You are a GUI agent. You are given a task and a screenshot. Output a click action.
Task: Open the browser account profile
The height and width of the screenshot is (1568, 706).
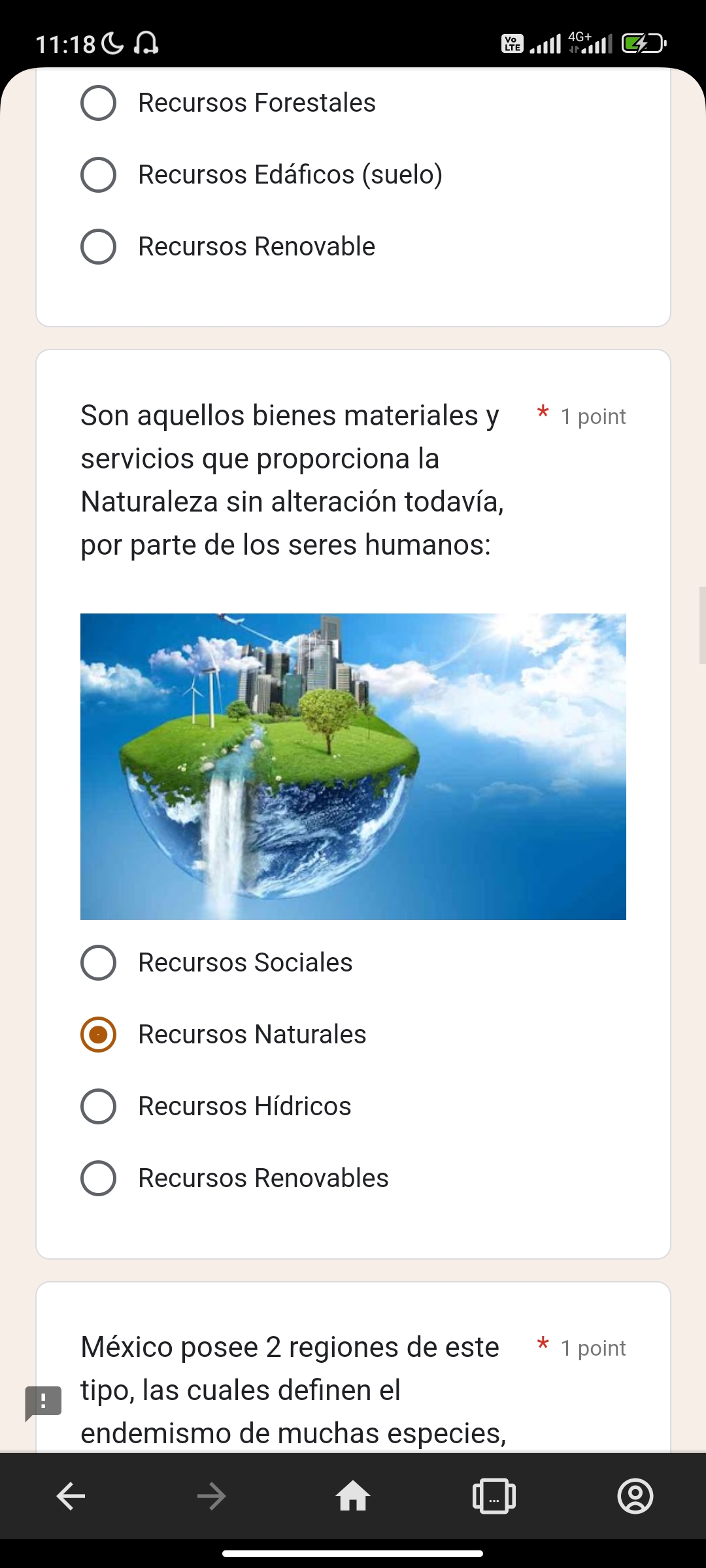635,1496
